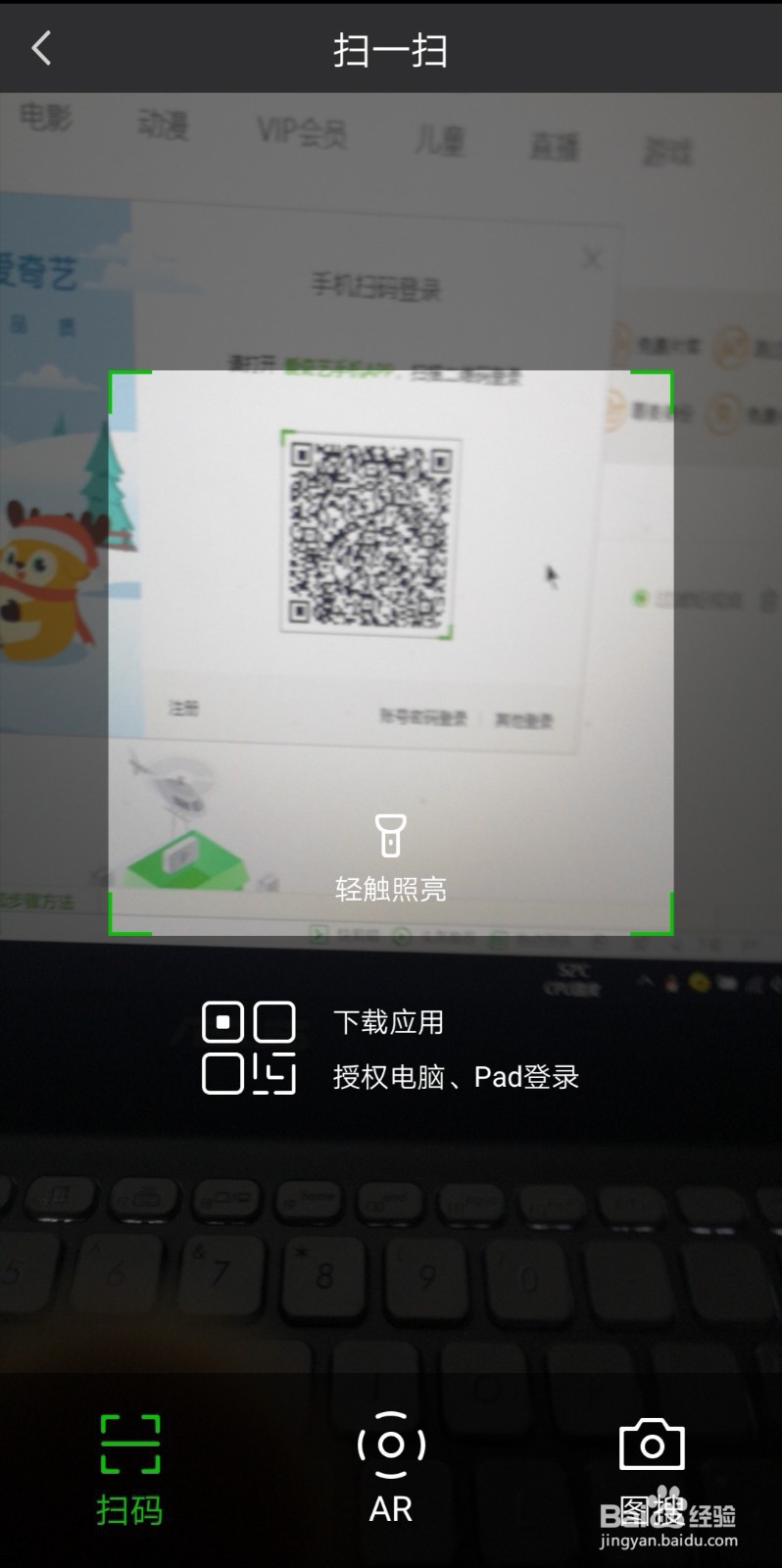Select the 扫码 scan mode icon
The height and width of the screenshot is (1568, 782).
click(x=128, y=1444)
